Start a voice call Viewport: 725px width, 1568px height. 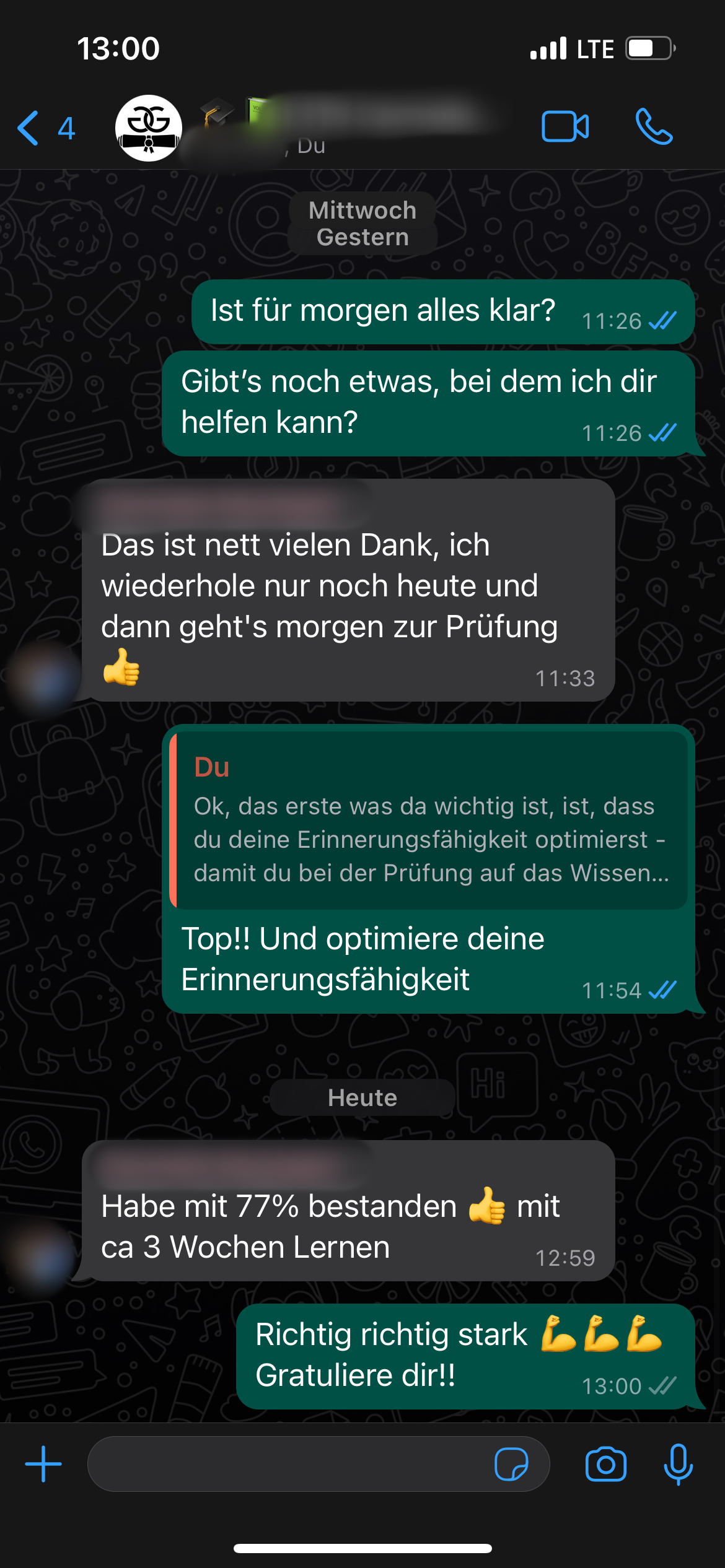[654, 127]
